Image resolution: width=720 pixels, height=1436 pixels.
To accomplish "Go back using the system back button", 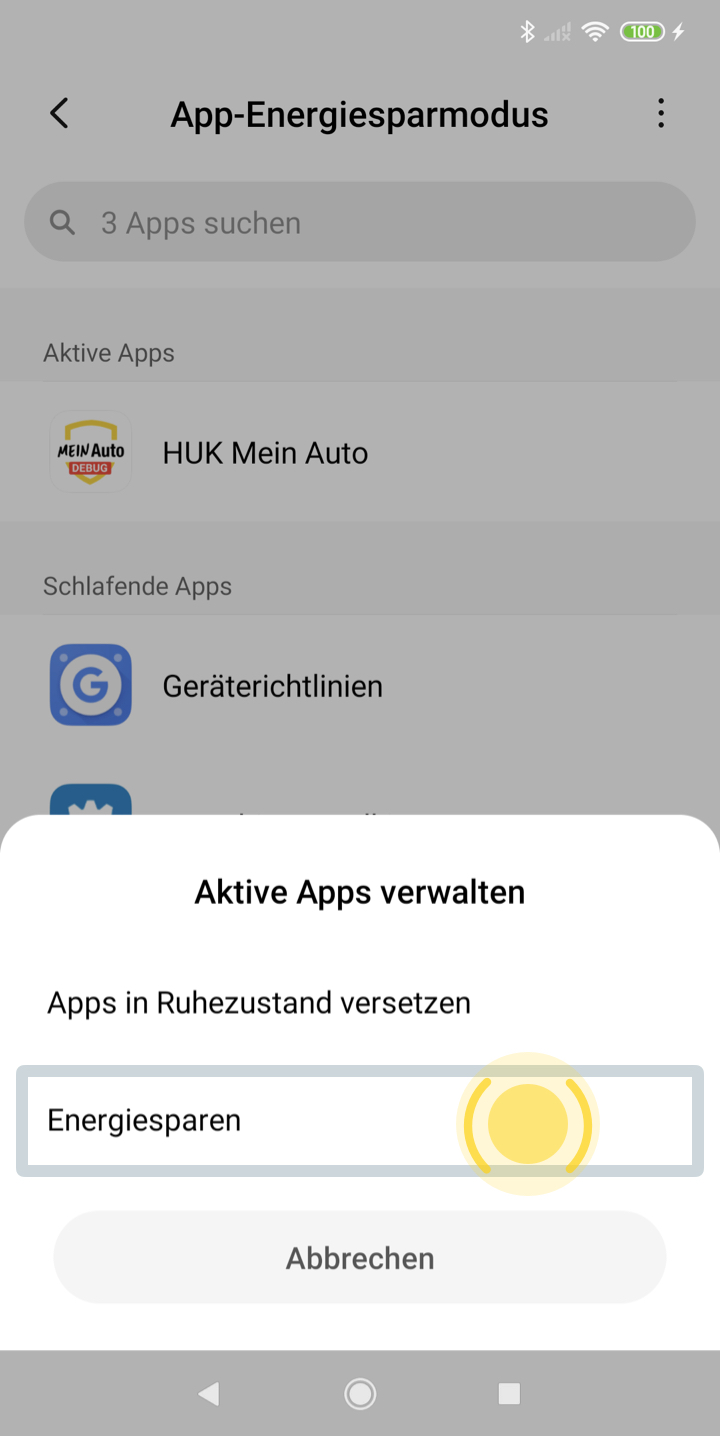I will point(208,1393).
